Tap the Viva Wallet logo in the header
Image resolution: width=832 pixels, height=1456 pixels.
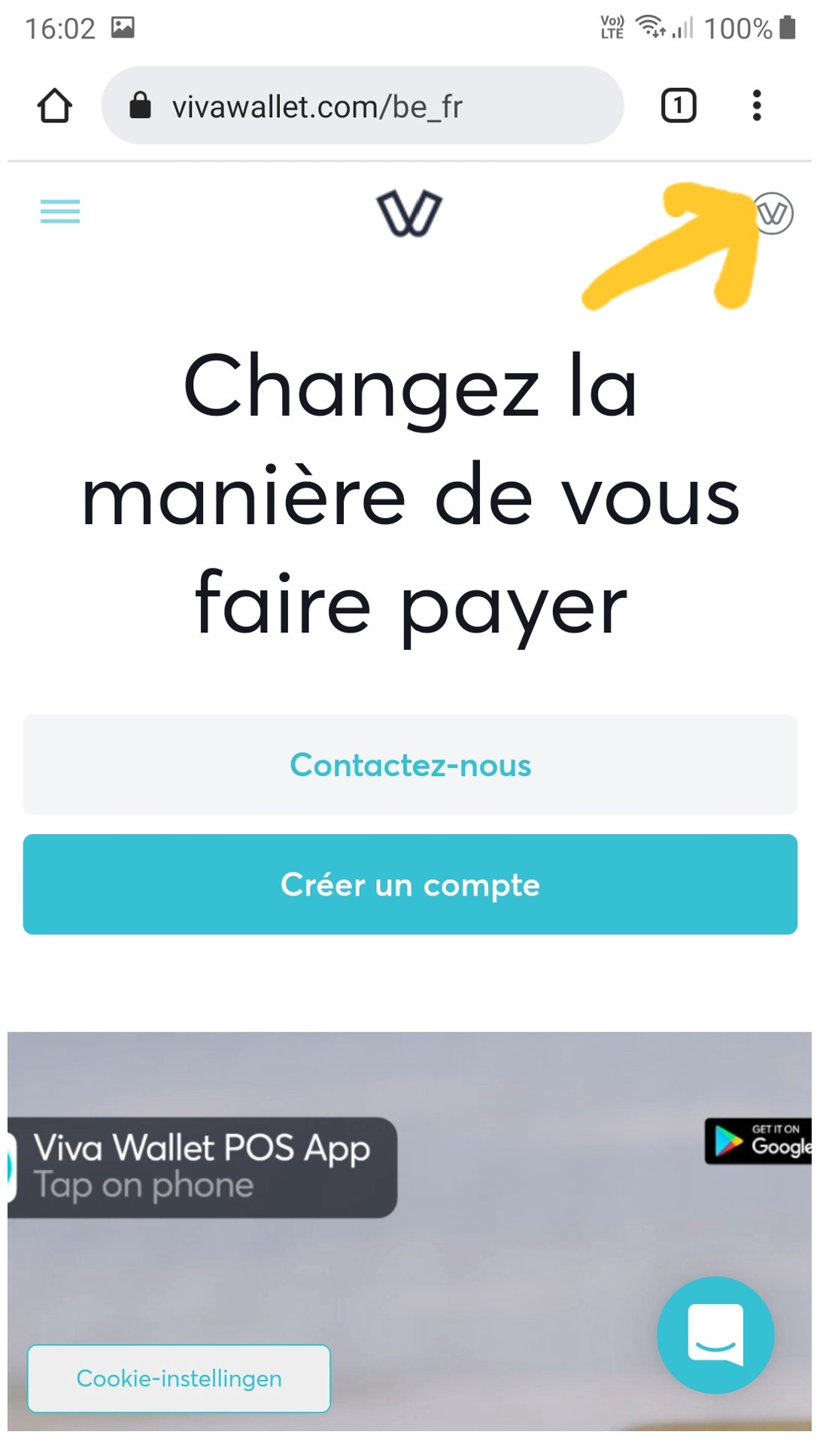click(x=409, y=214)
